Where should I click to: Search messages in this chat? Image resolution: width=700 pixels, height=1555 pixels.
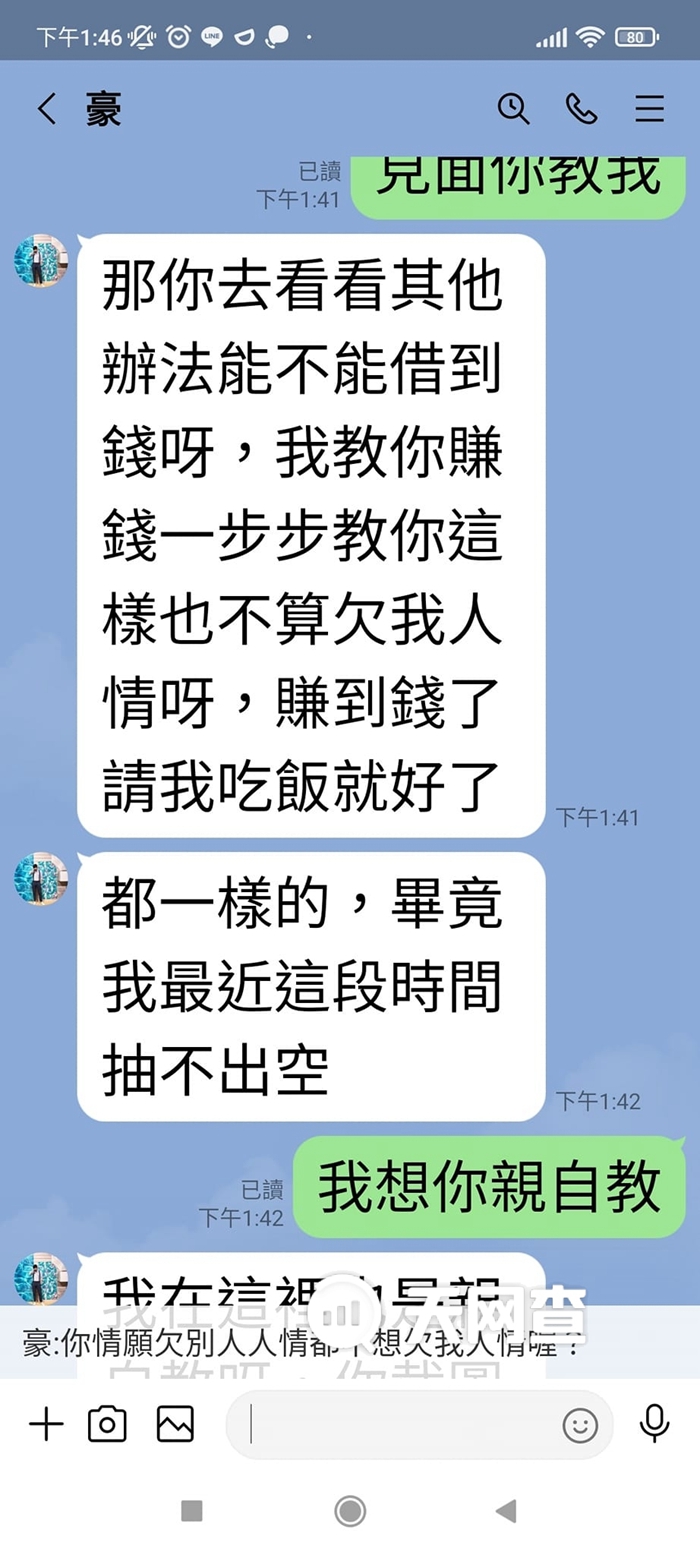(513, 109)
